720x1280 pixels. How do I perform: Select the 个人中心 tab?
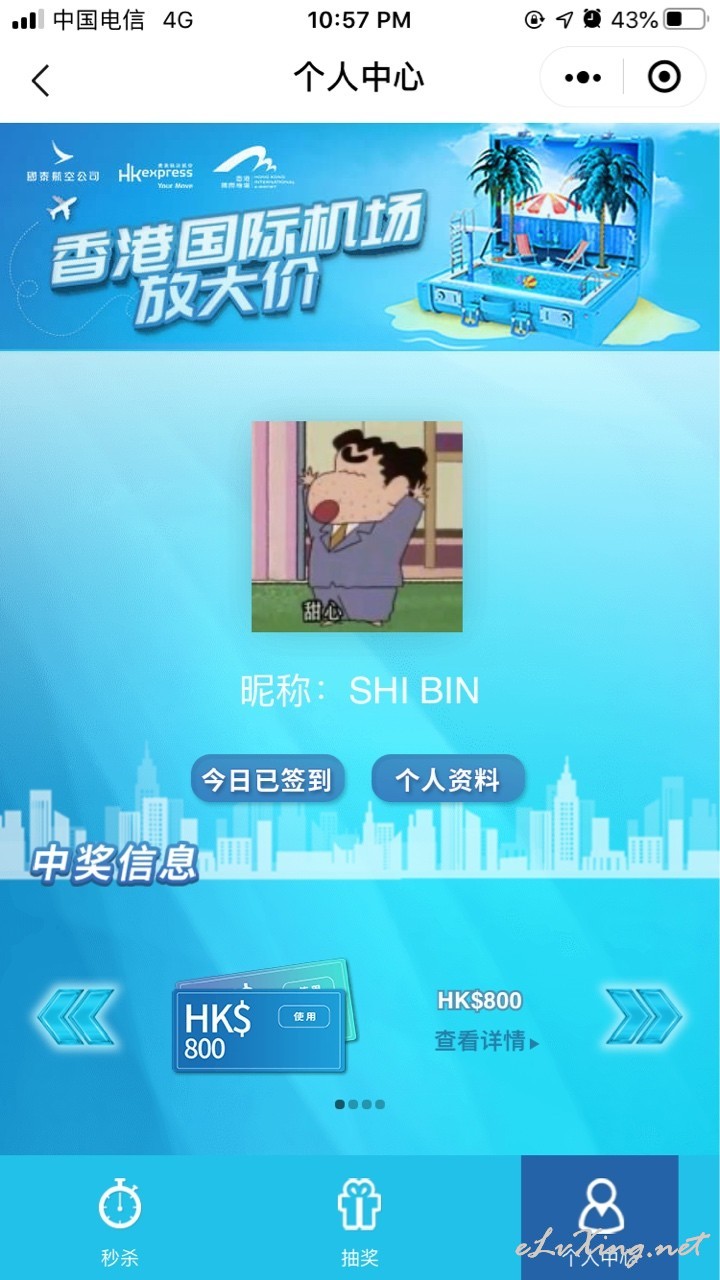[x=600, y=1218]
